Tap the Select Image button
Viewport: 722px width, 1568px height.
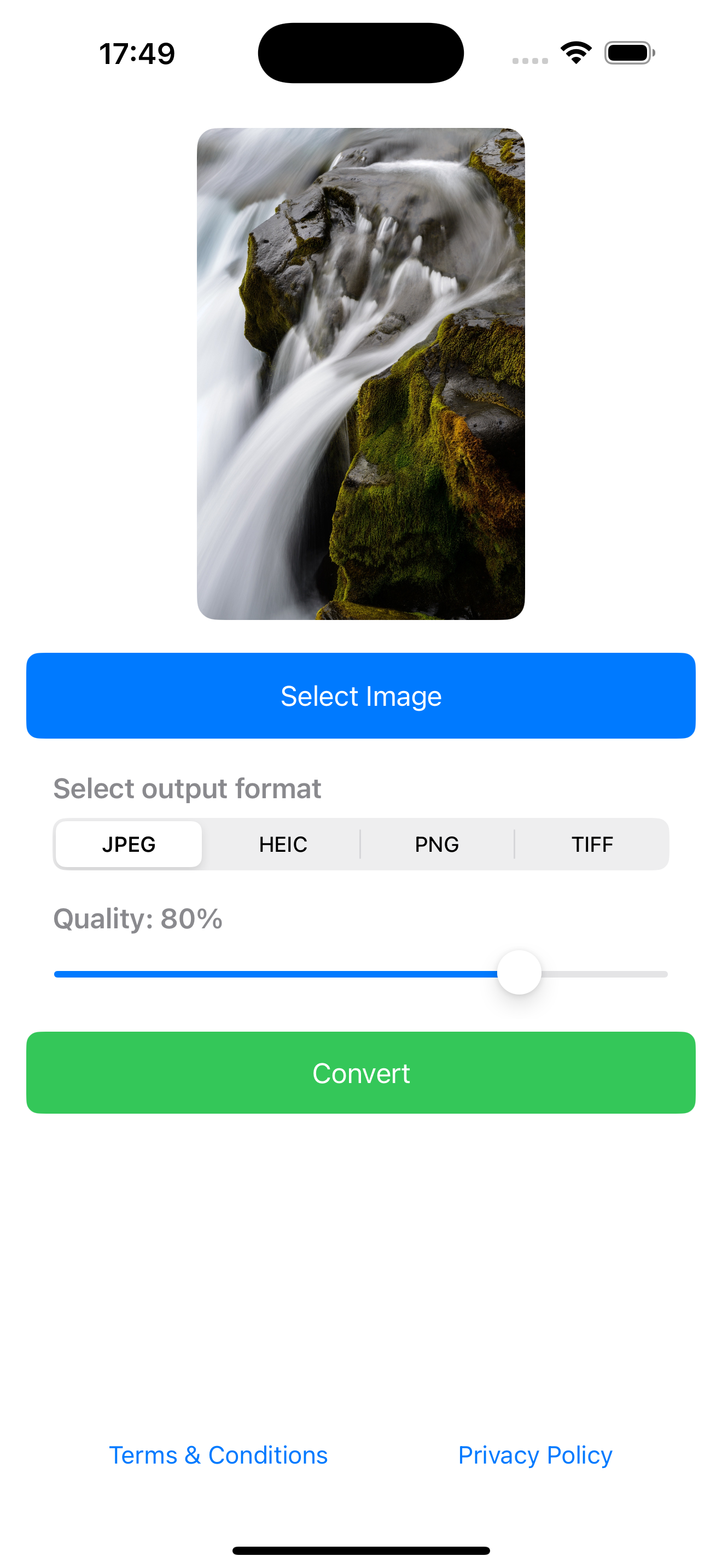(360, 696)
